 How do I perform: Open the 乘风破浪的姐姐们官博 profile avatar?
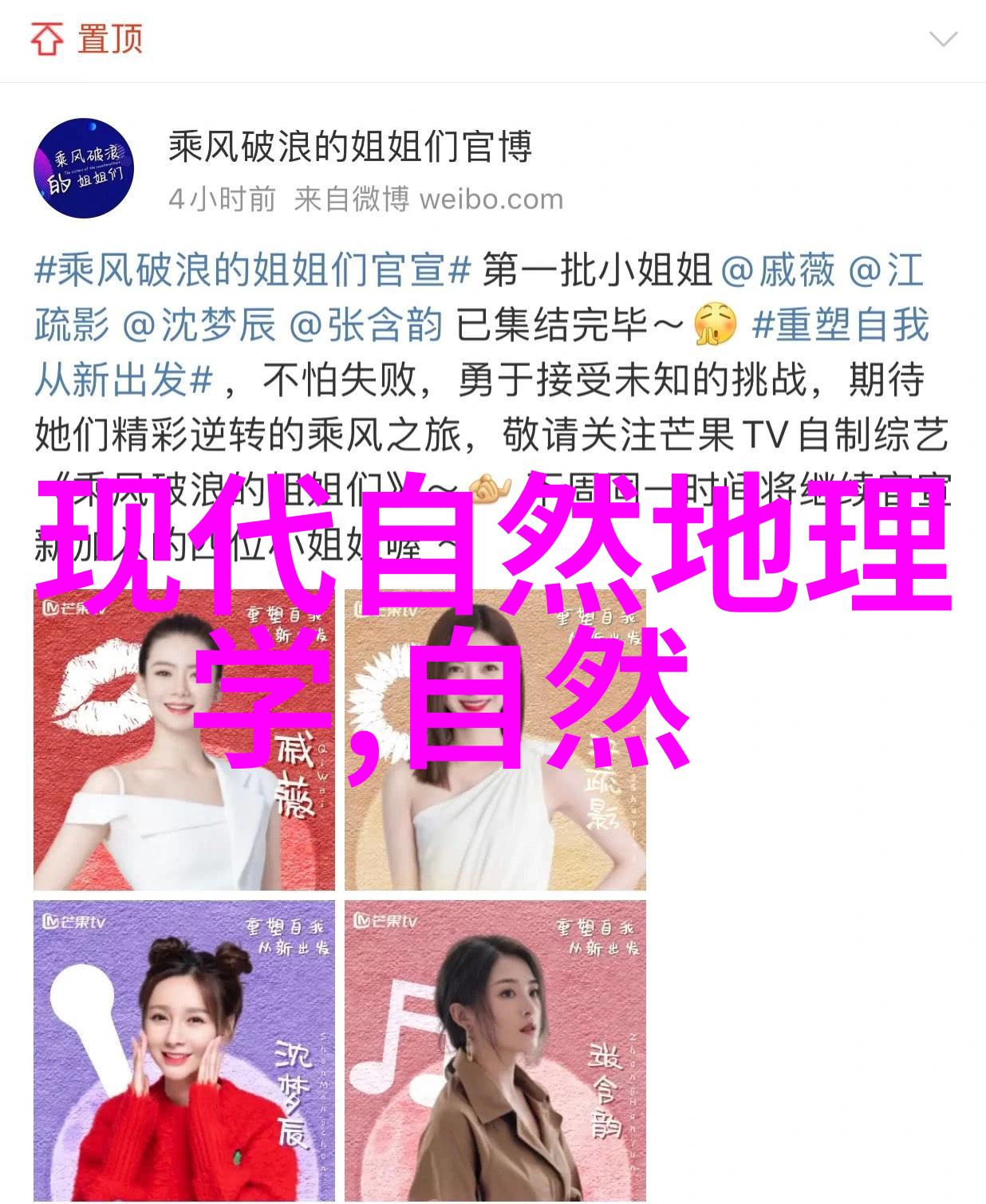(x=83, y=168)
